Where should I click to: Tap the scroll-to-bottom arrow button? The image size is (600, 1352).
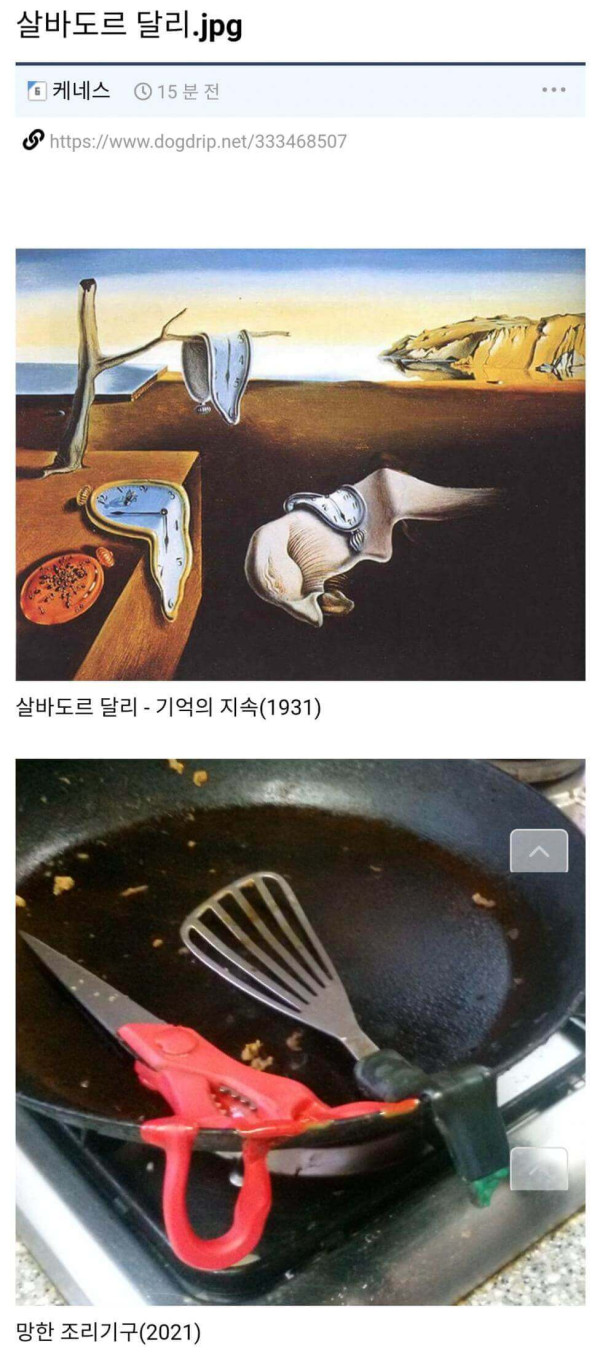tap(539, 1169)
